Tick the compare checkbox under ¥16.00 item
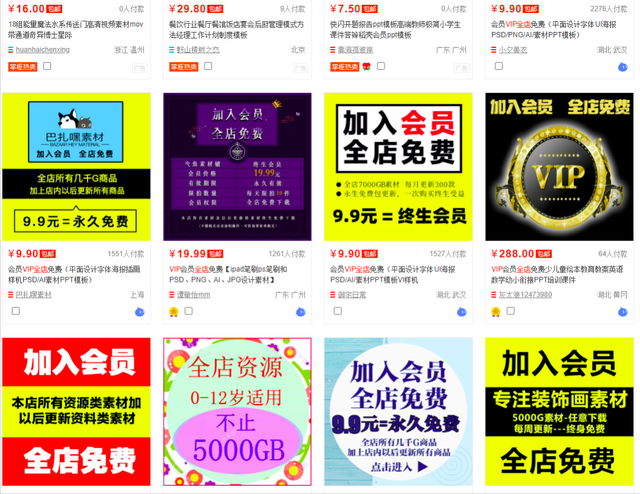 46,67
